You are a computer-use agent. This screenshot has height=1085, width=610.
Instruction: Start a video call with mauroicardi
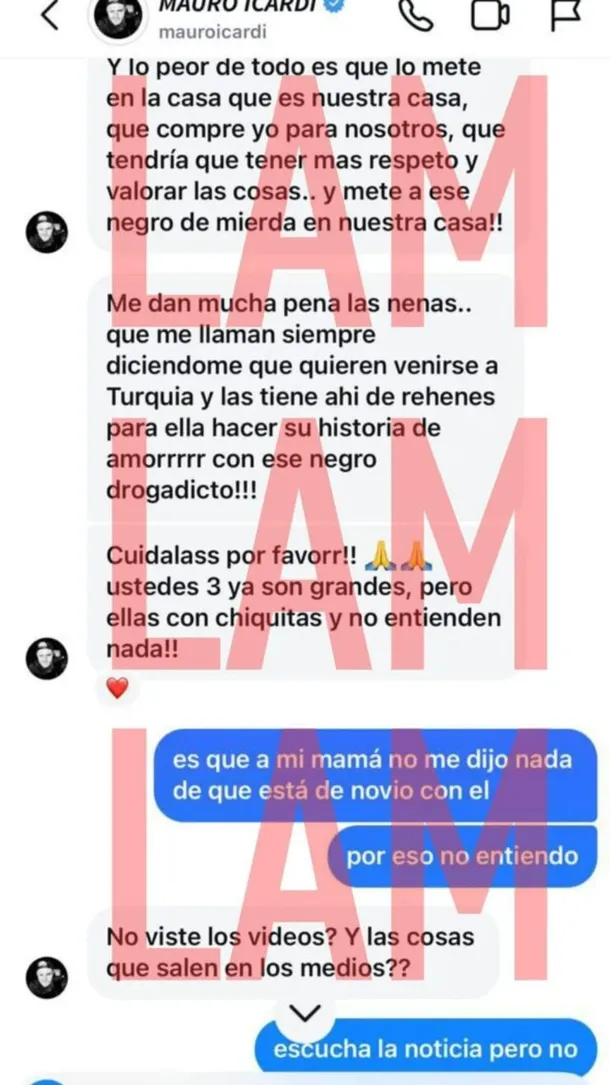[x=489, y=16]
